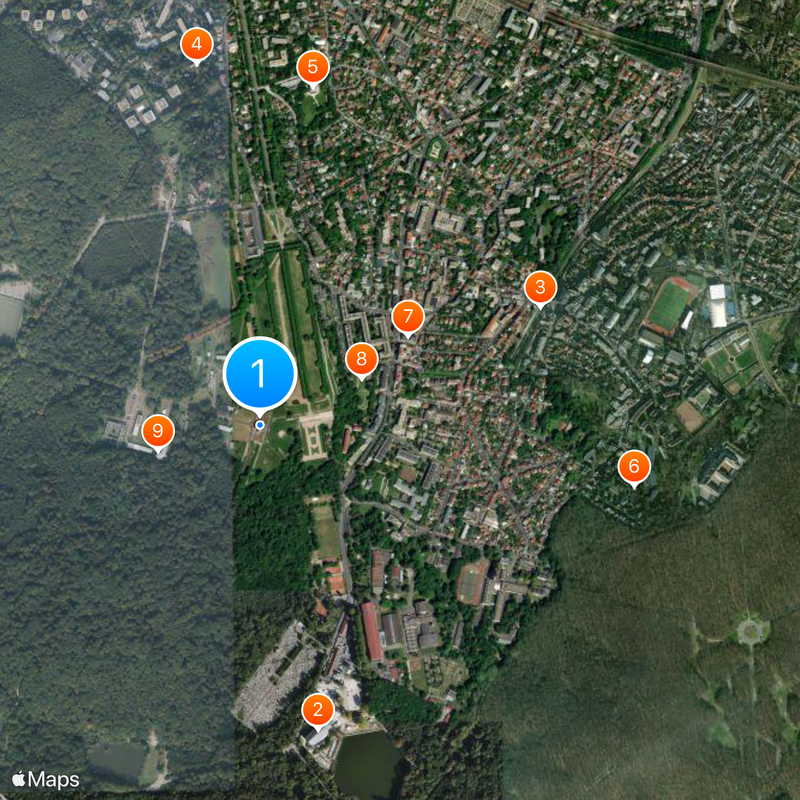
Task: Open map pin number 3
Action: [x=540, y=289]
